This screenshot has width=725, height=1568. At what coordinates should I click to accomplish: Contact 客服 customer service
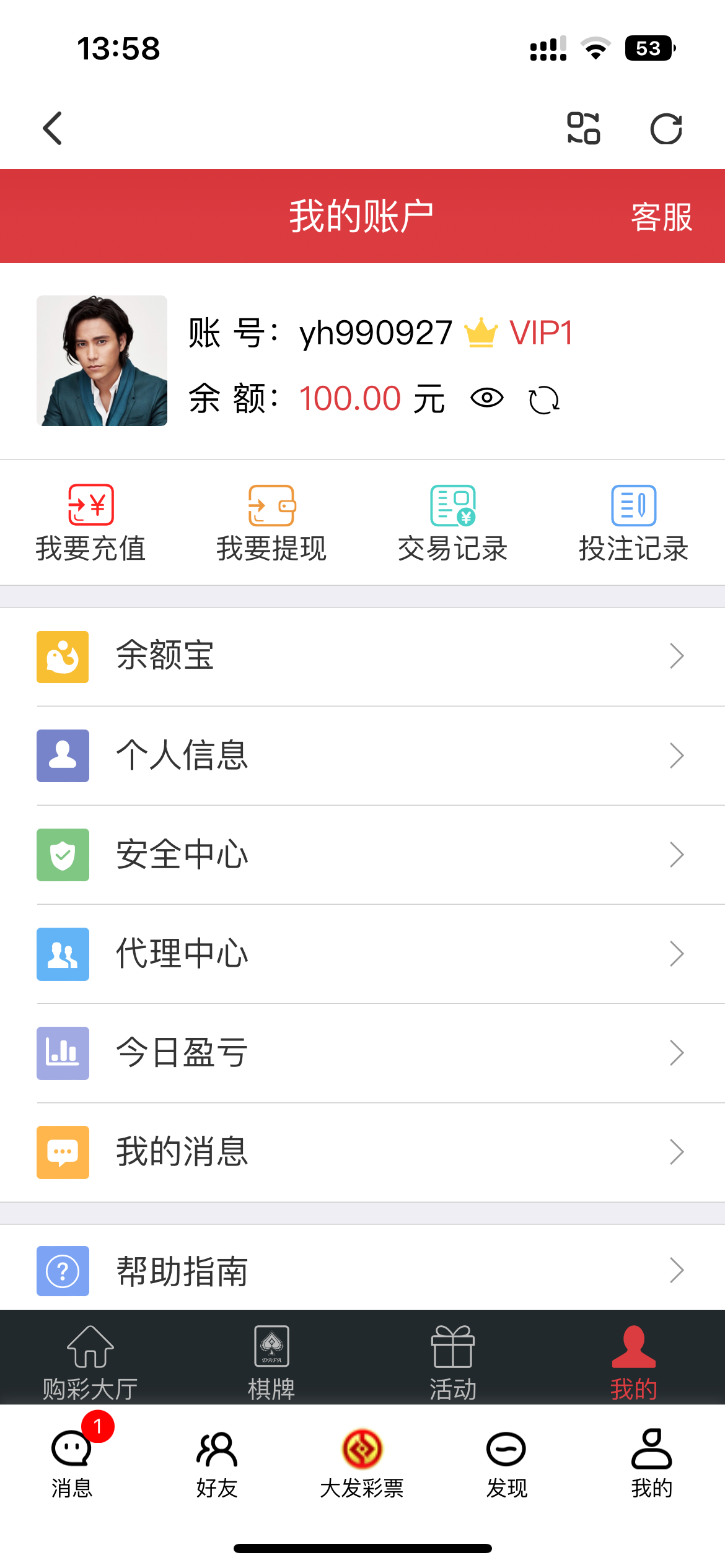pos(661,217)
